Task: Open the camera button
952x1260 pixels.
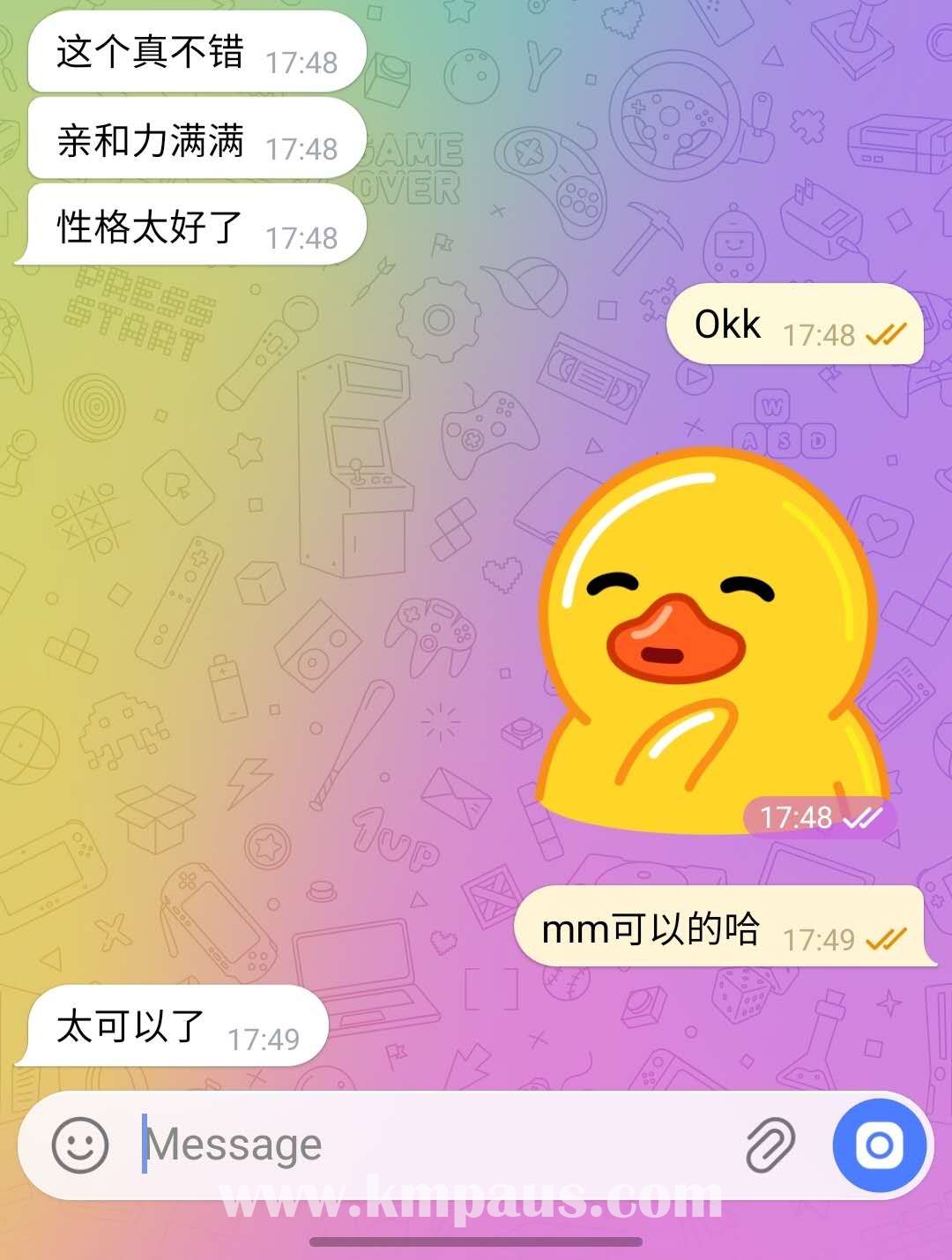Action: (x=879, y=1145)
